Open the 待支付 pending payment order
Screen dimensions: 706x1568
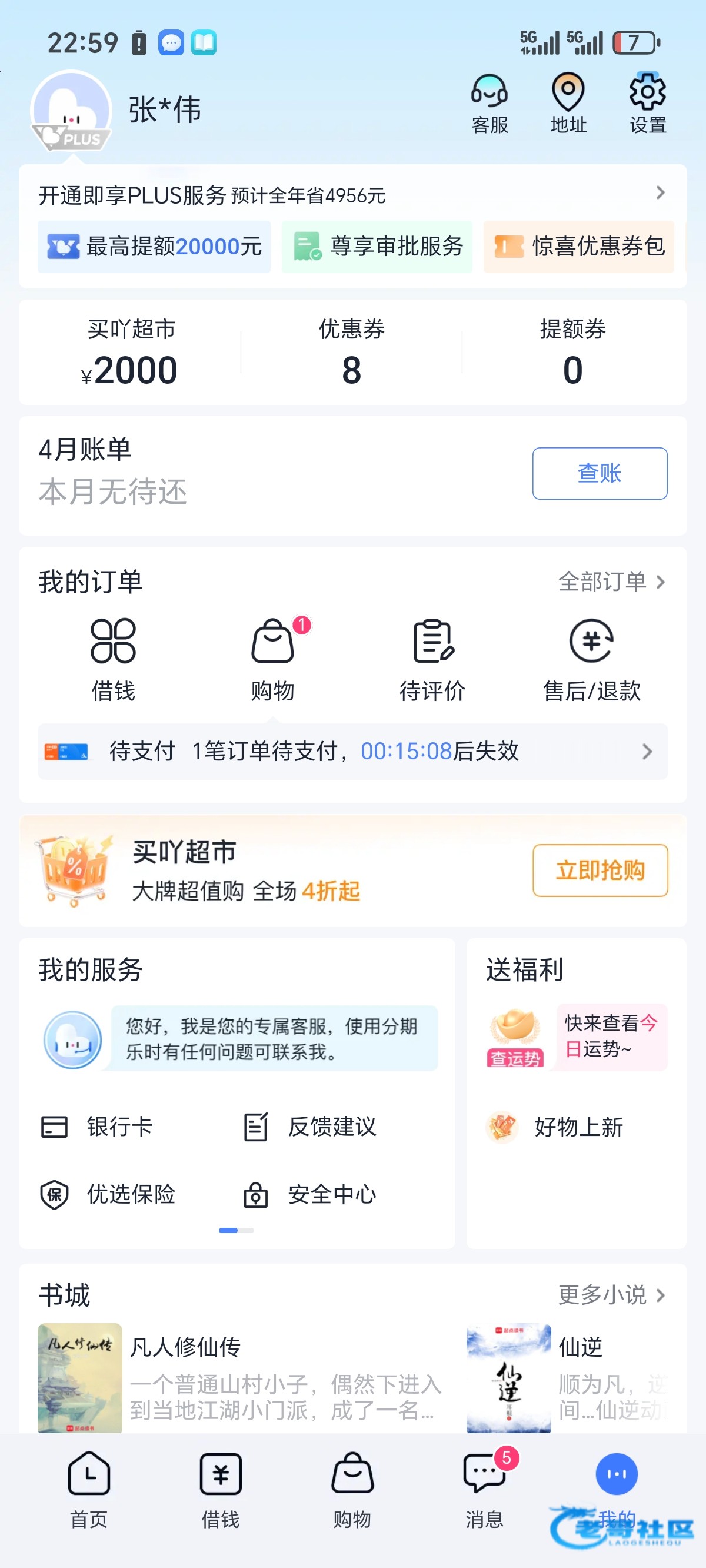click(352, 751)
